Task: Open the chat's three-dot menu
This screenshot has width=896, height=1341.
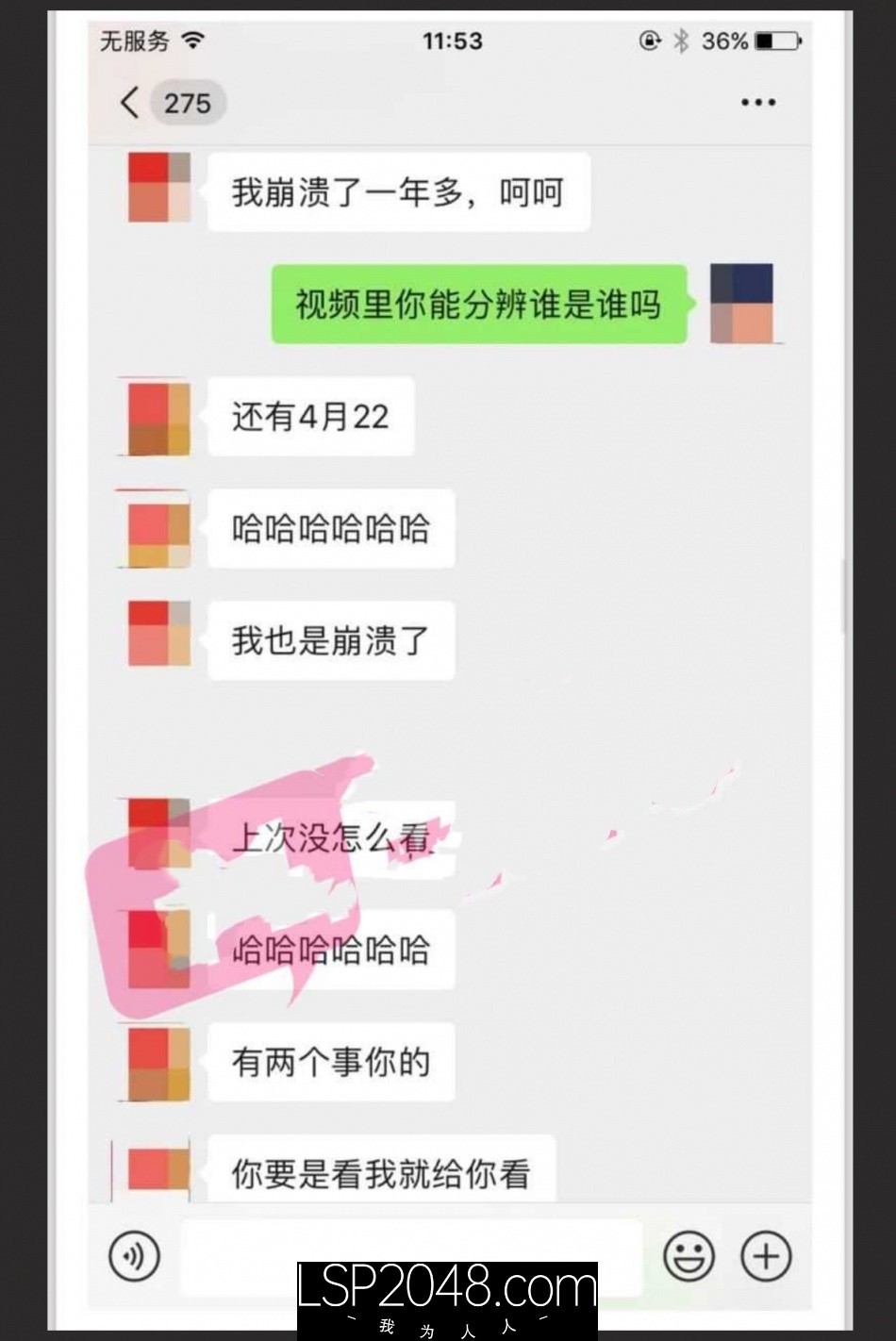Action: [x=757, y=102]
